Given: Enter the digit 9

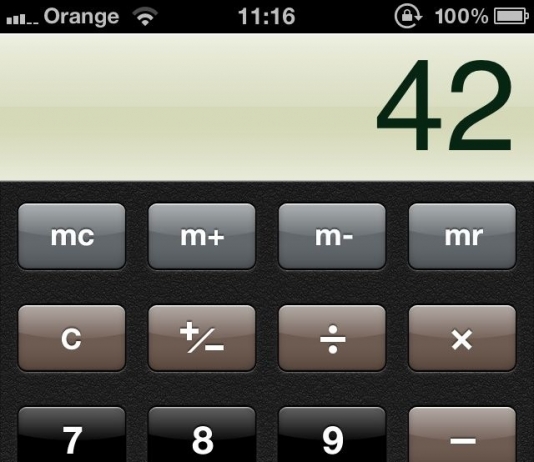Looking at the screenshot, I should coord(332,435).
